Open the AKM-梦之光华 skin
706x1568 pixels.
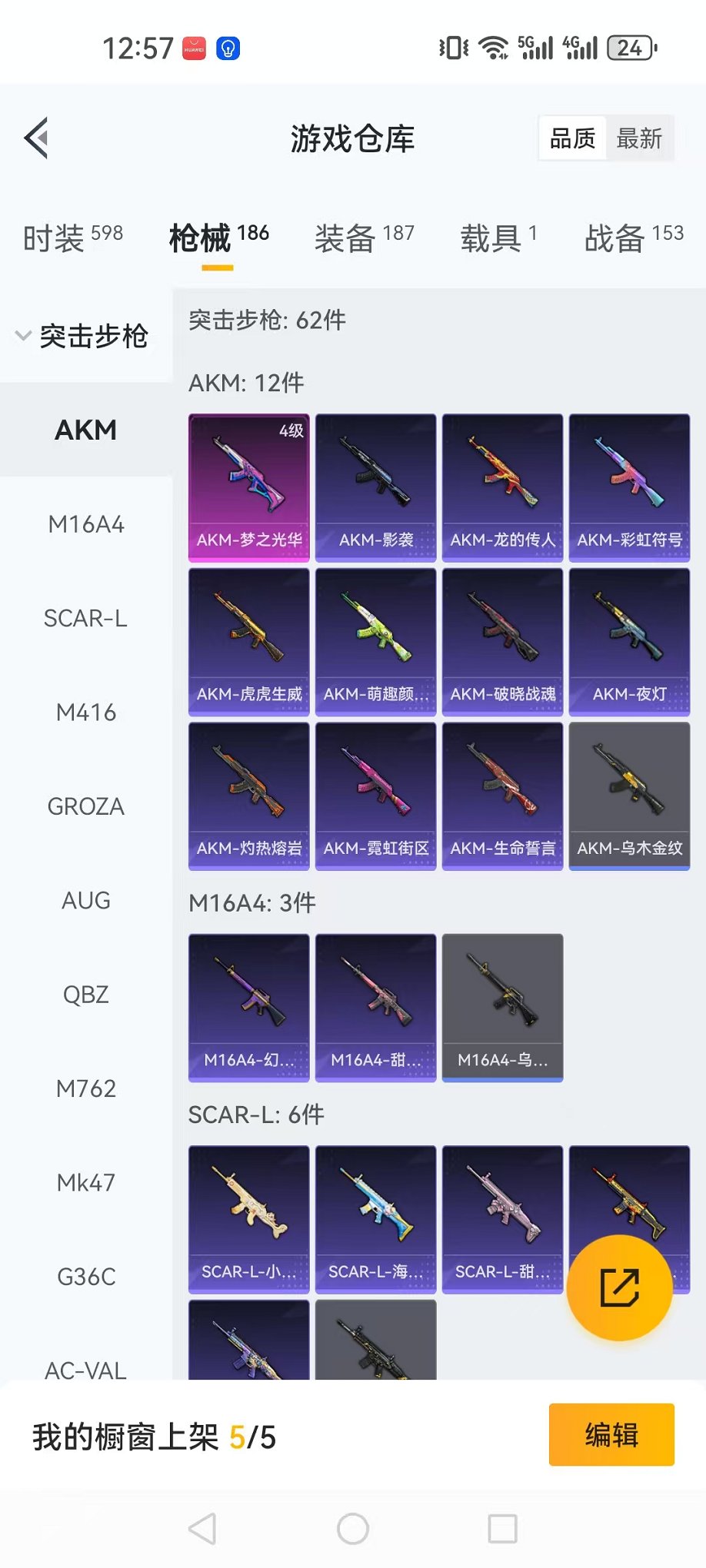[249, 487]
